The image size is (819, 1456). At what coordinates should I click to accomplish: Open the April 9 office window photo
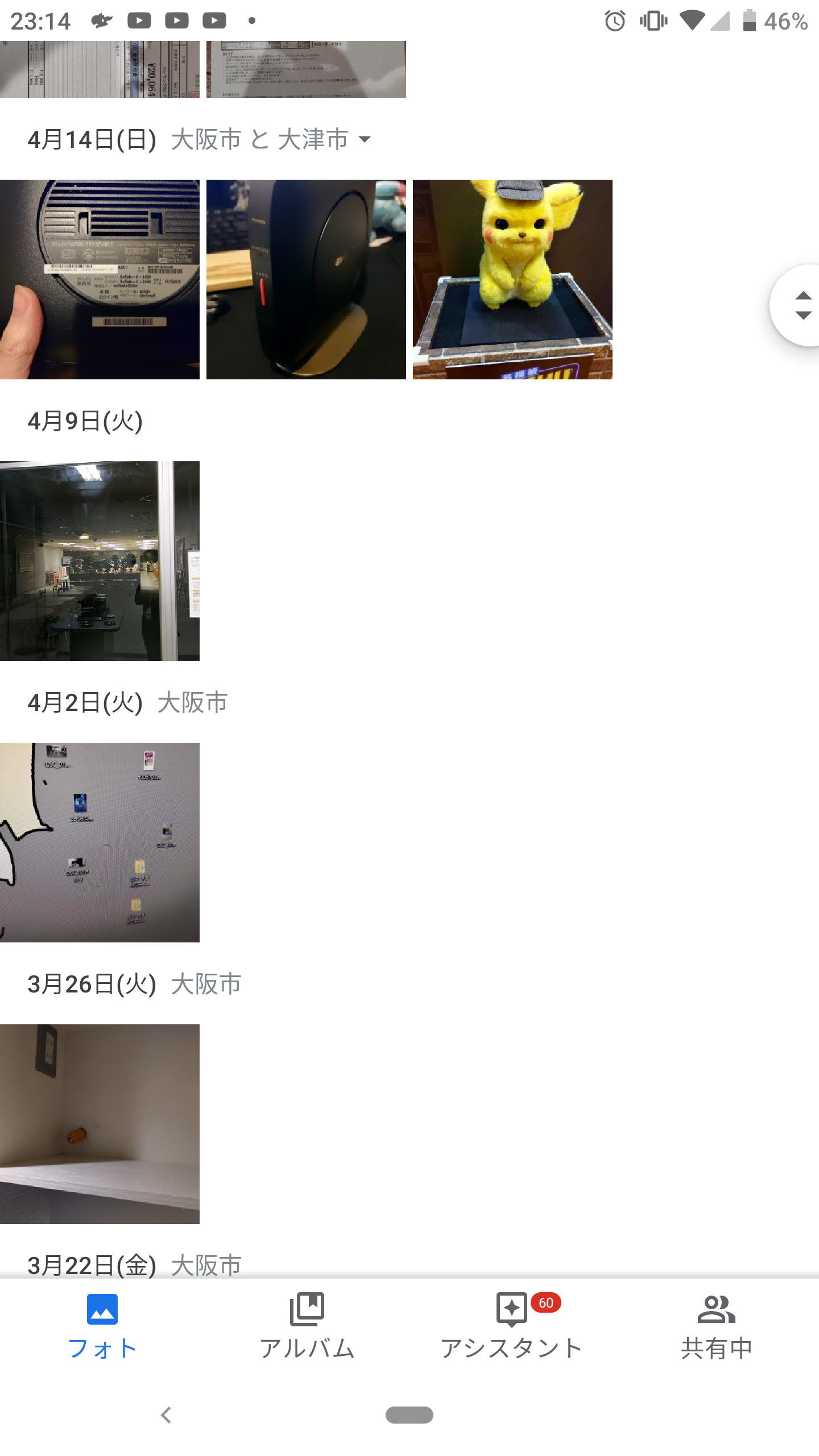click(100, 561)
